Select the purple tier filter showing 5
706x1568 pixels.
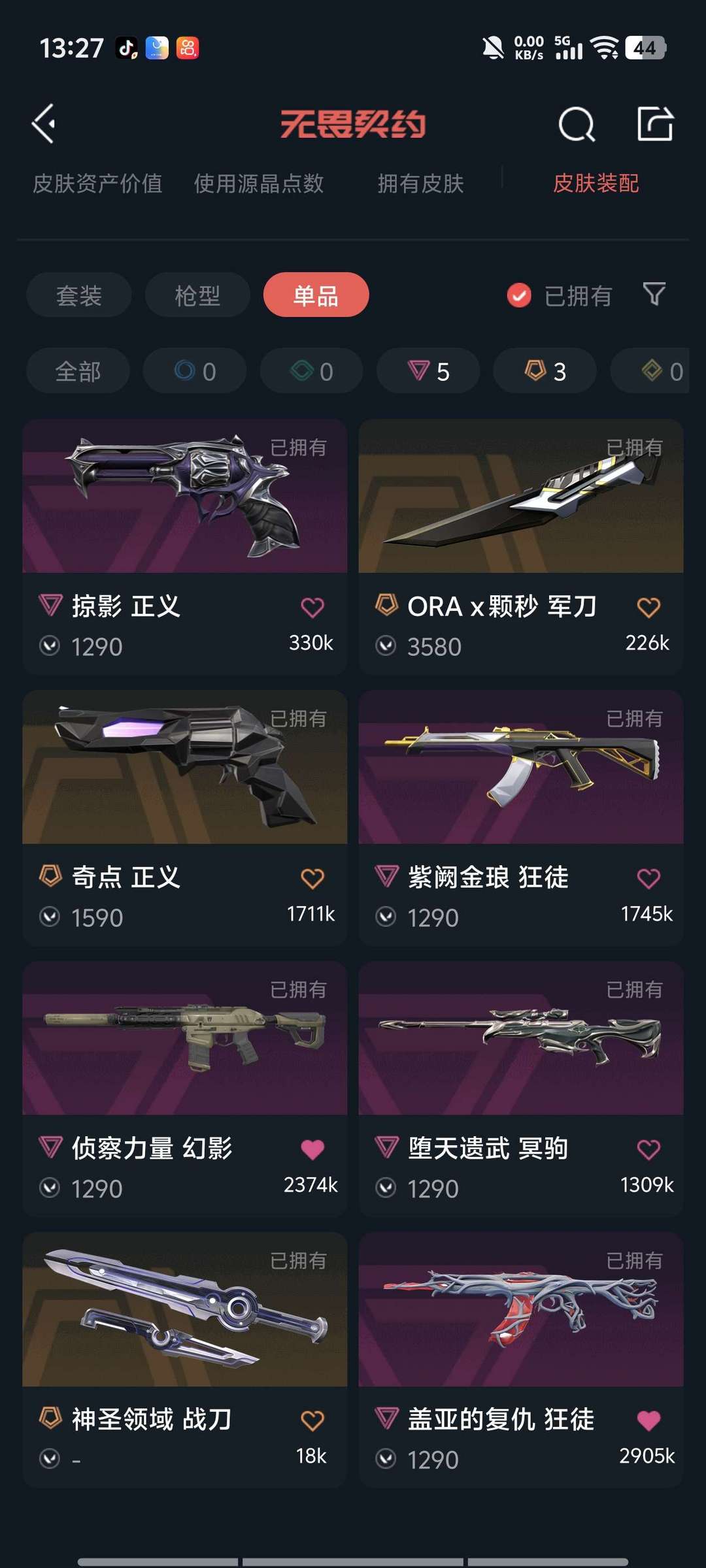(x=428, y=370)
